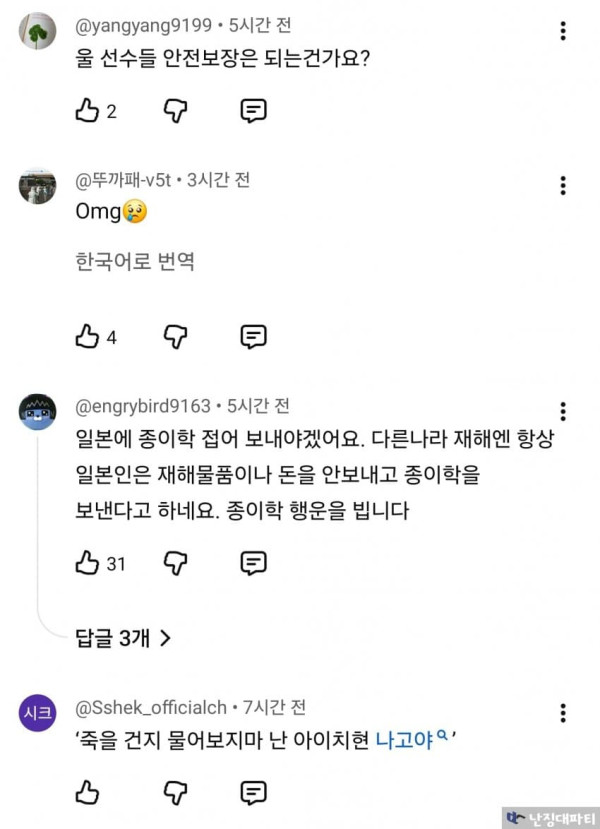This screenshot has height=829, width=600.
Task: Dislike the comment by @Sshek_officialch
Action: (175, 793)
